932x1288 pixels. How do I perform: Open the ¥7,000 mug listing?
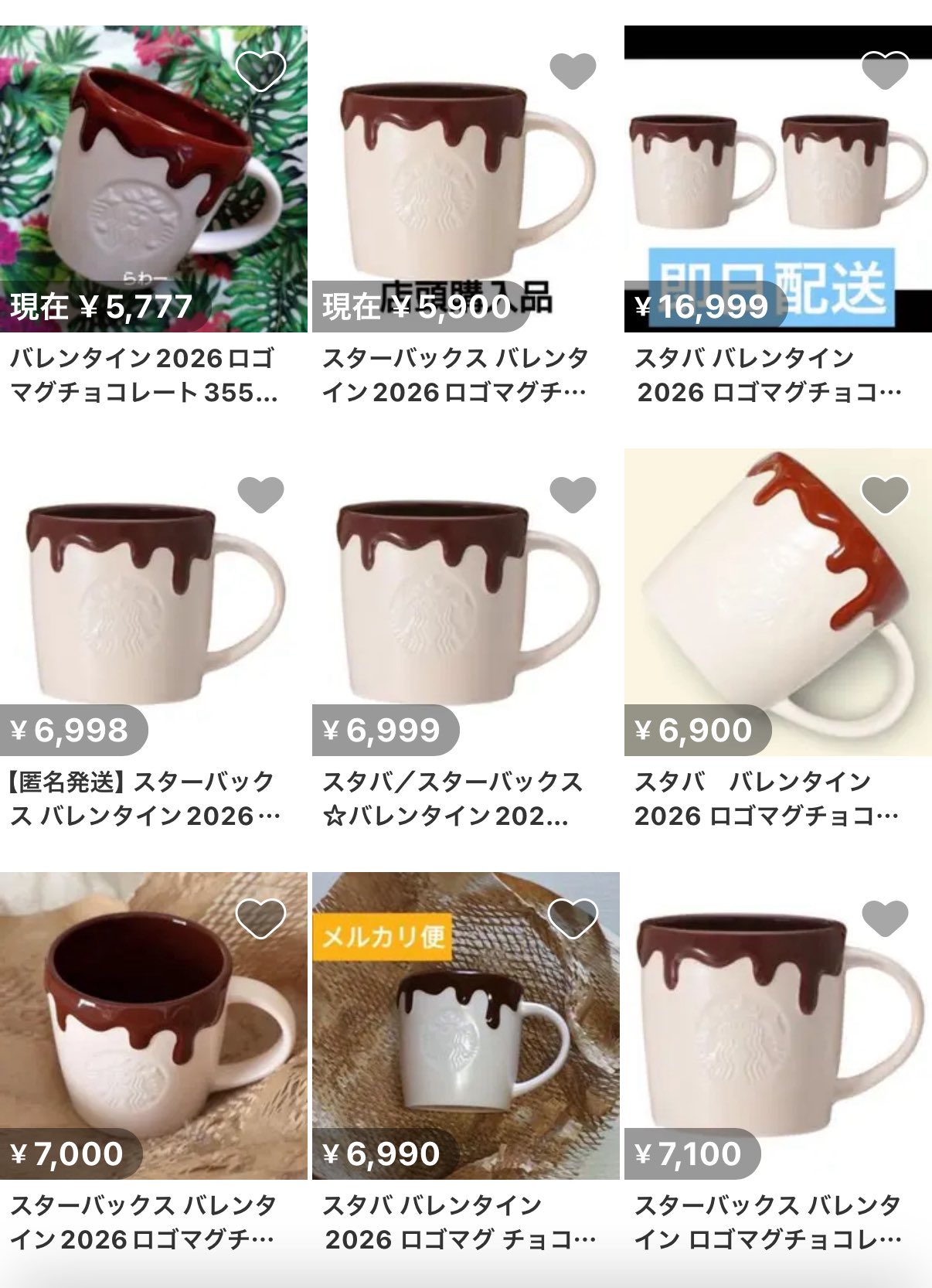(153, 1027)
